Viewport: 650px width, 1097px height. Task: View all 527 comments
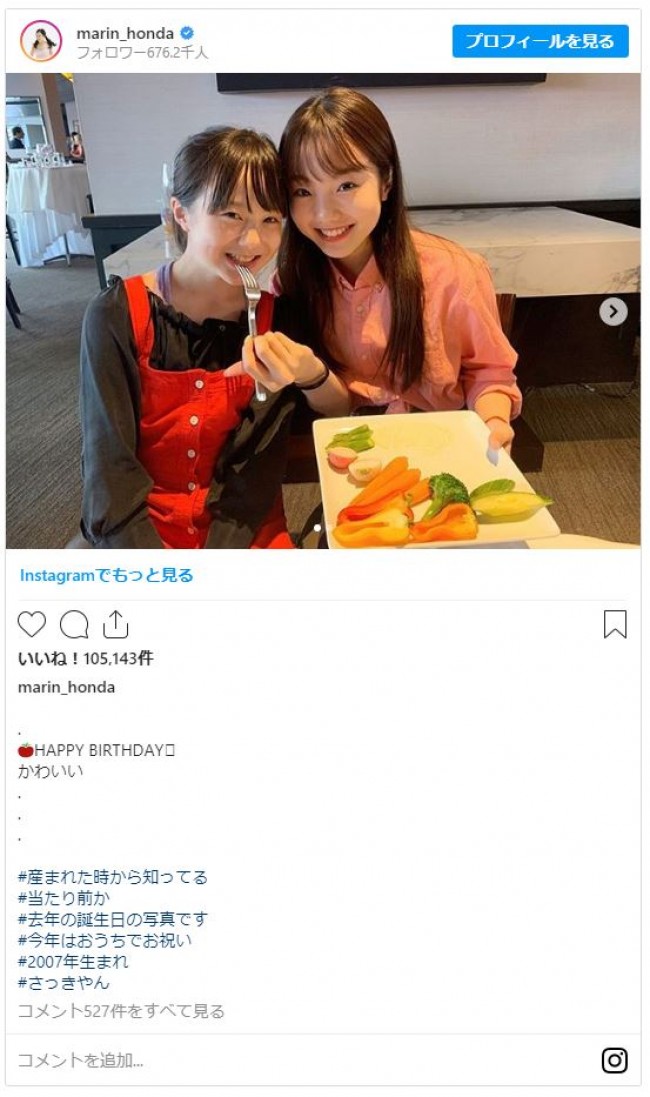(121, 1011)
